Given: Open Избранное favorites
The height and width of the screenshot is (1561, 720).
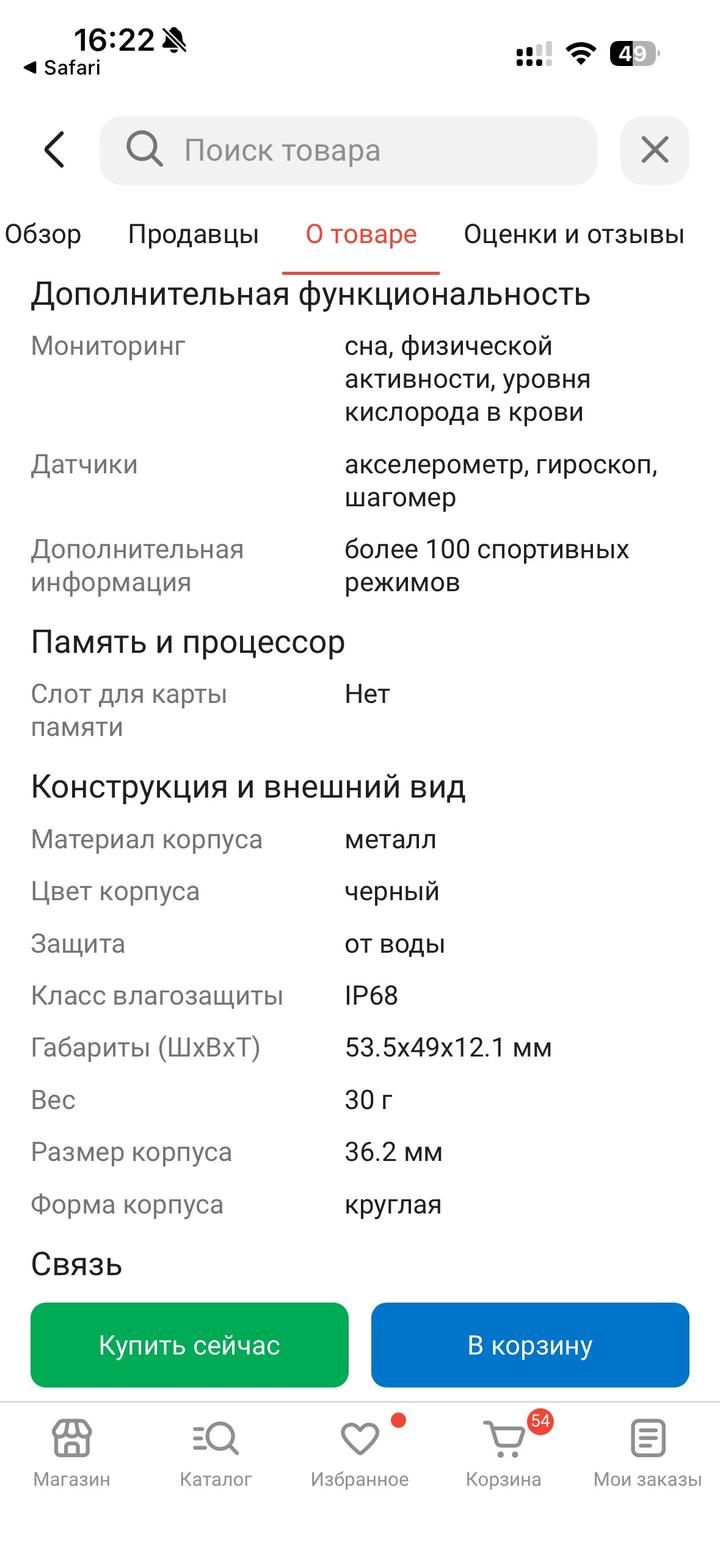Looking at the screenshot, I should (x=360, y=1453).
